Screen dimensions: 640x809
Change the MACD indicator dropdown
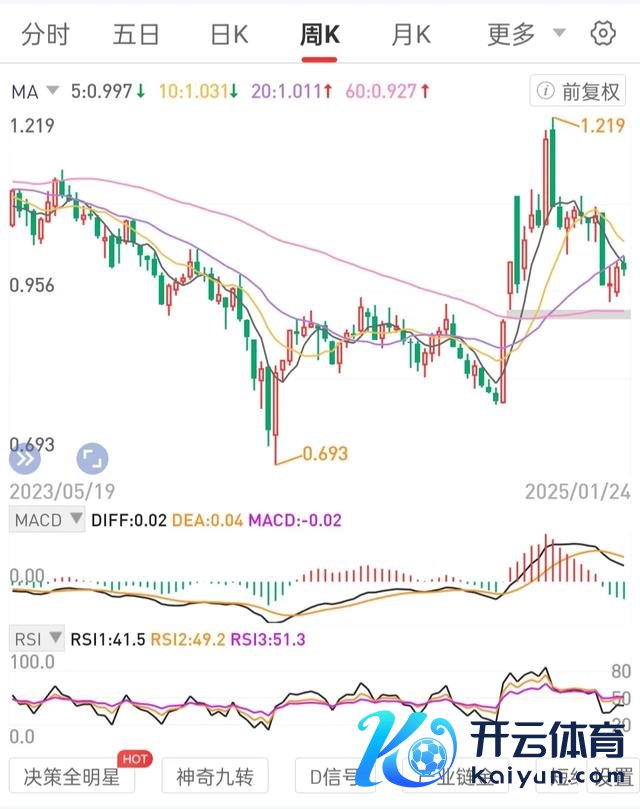tap(47, 520)
